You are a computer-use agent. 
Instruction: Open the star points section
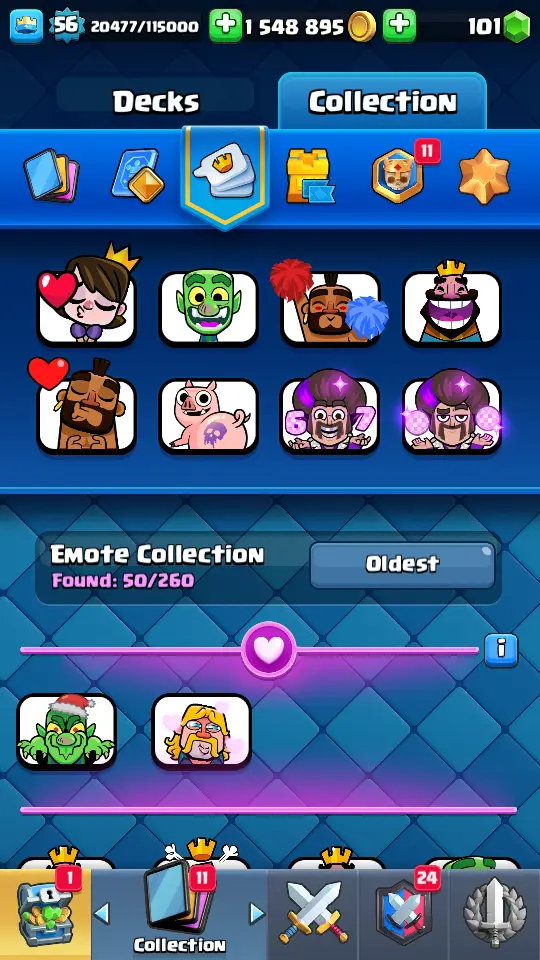click(x=484, y=176)
